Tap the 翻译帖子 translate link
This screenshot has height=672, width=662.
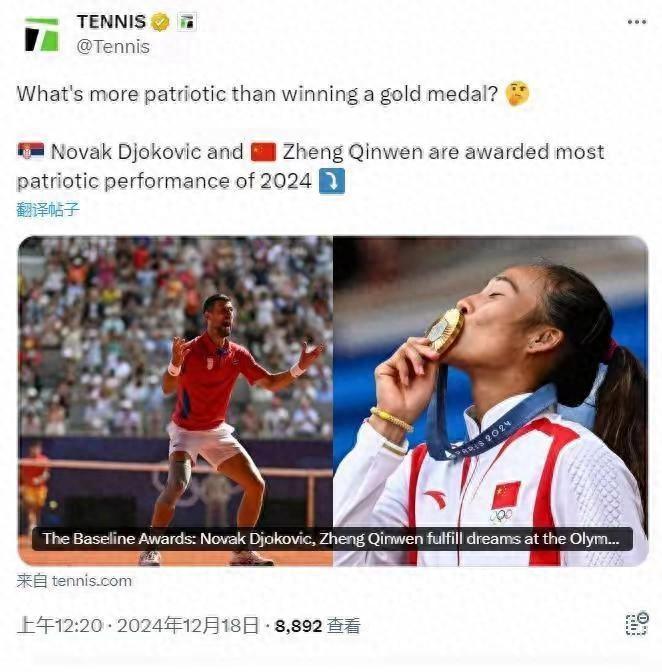(x=48, y=210)
